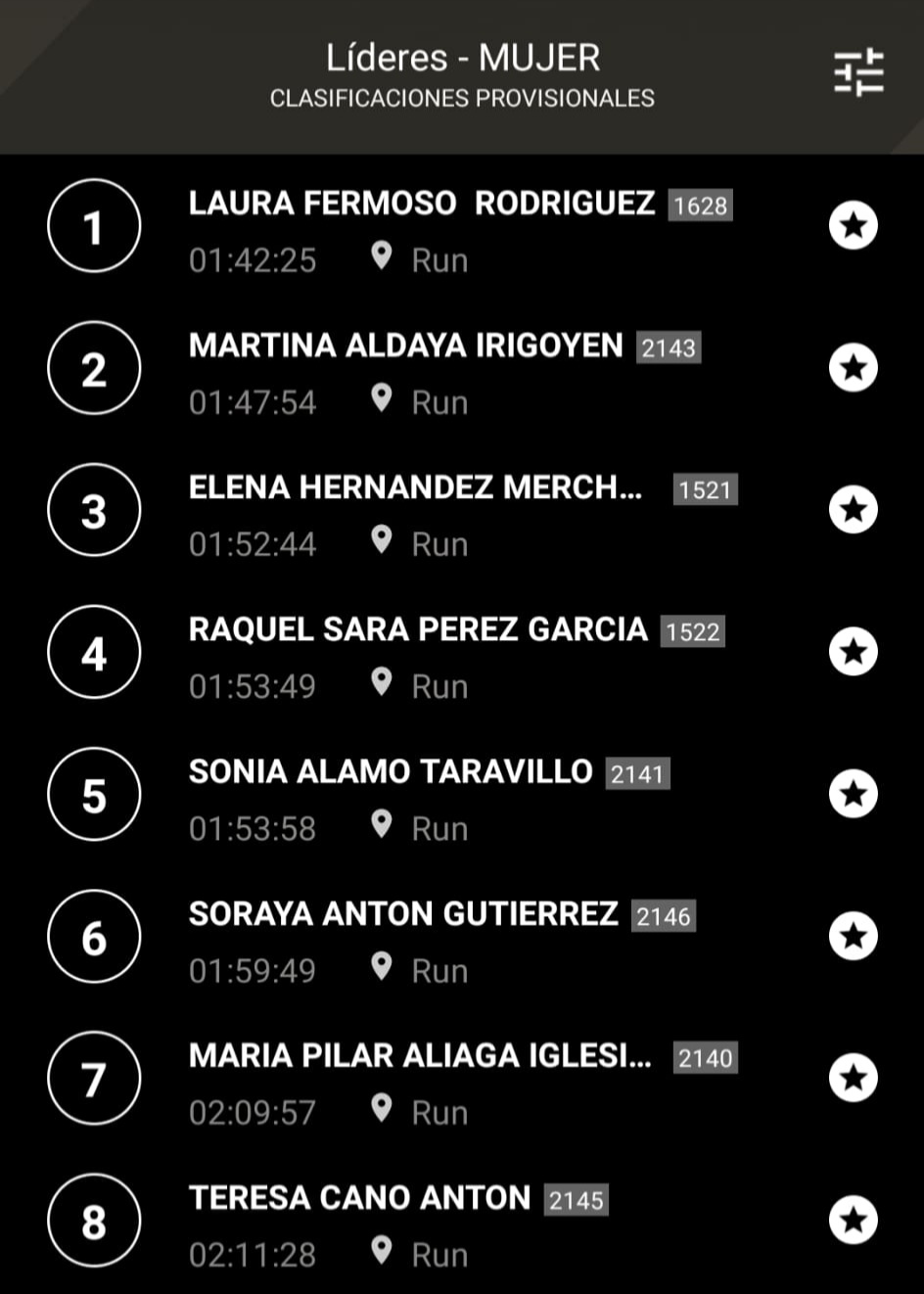Favorite Laura Fermoso Rodriguez with the star

pyautogui.click(x=854, y=226)
